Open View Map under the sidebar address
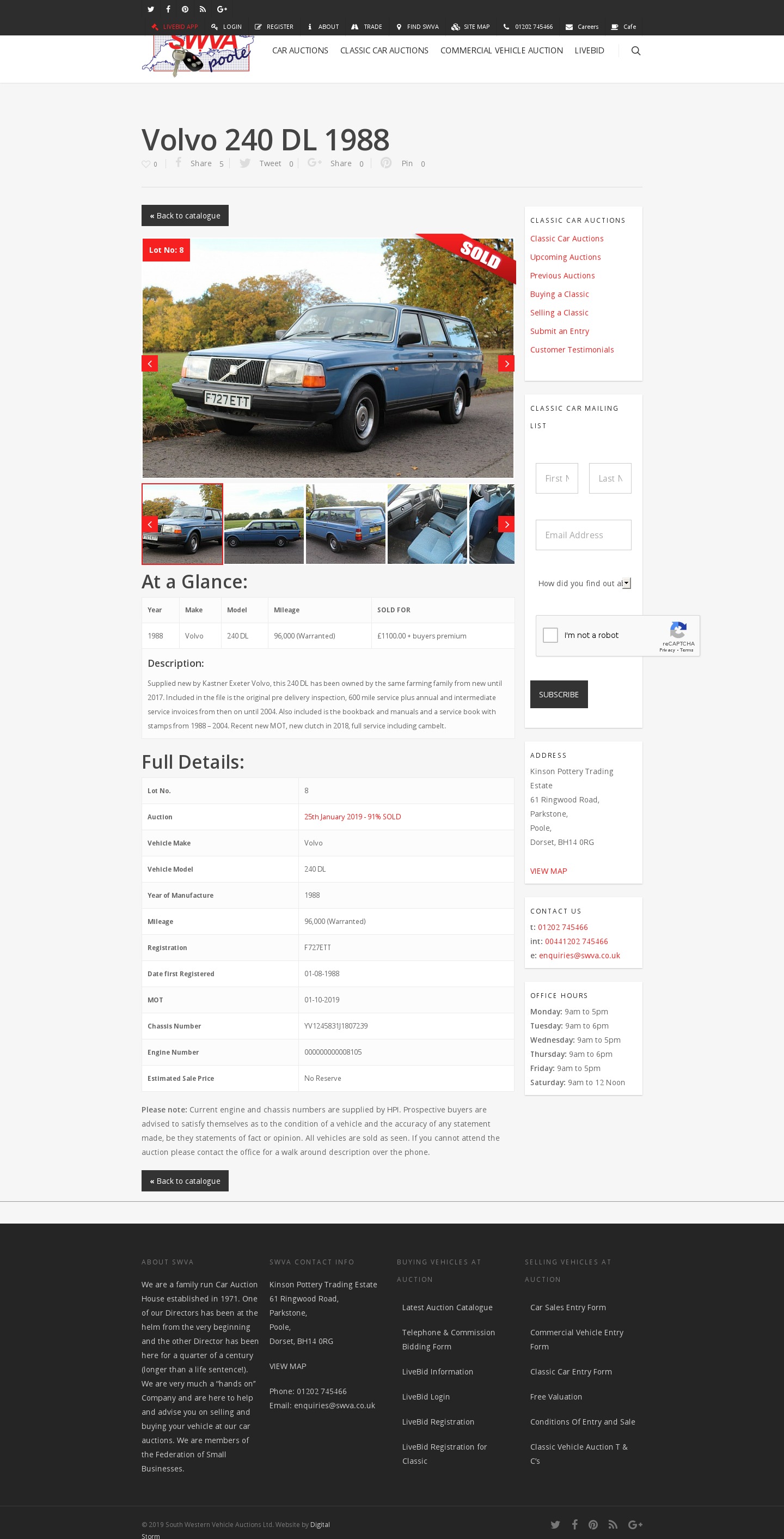Screen dimensions: 784x1539 point(548,871)
